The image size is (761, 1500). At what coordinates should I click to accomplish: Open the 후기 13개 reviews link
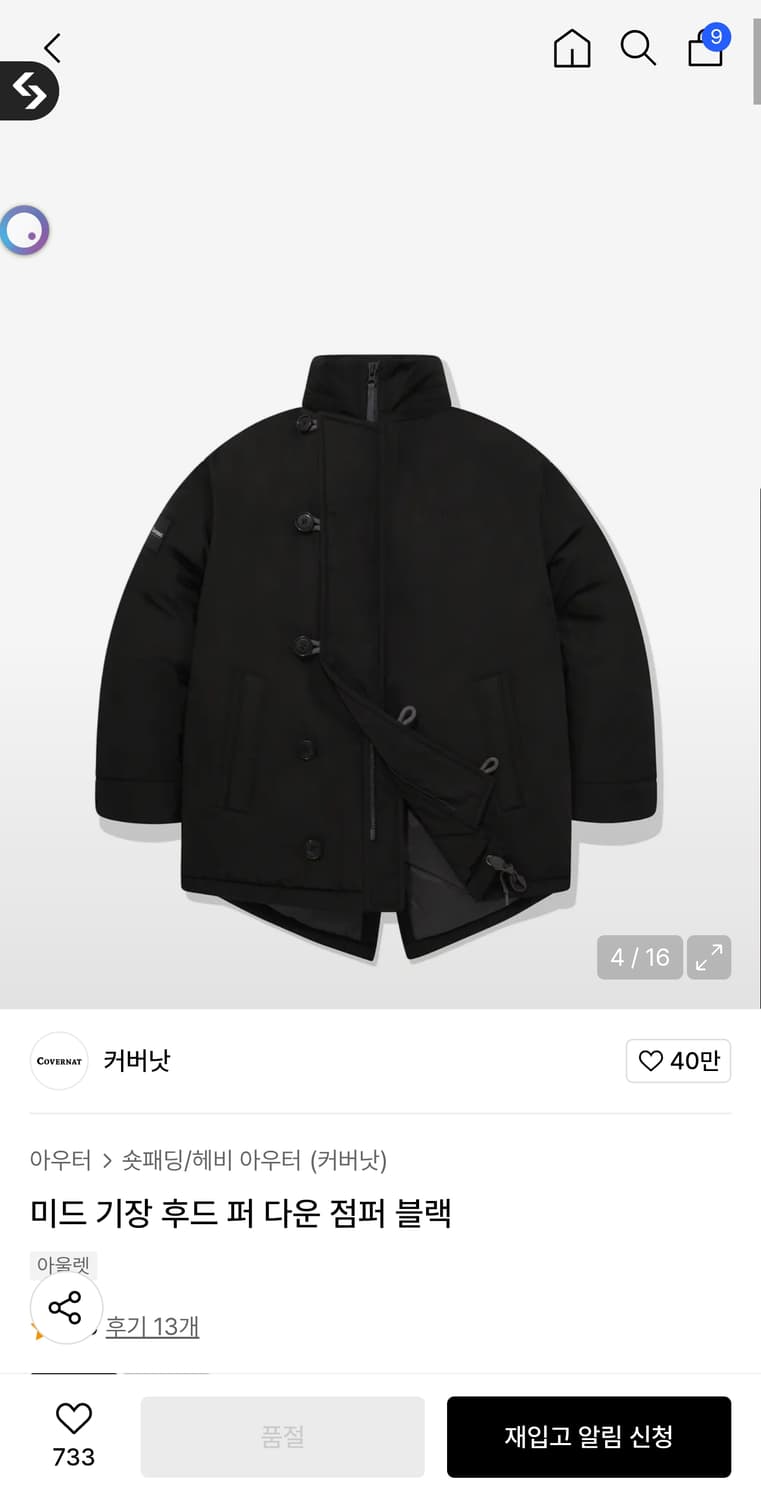[x=152, y=1324]
